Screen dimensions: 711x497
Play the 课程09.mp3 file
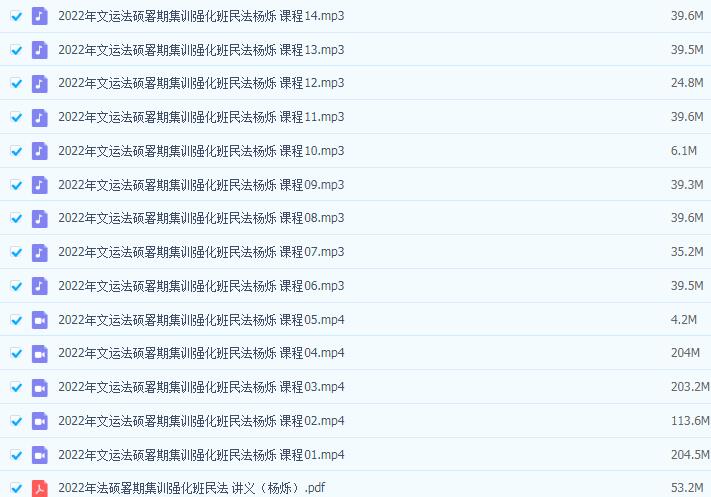[200, 185]
